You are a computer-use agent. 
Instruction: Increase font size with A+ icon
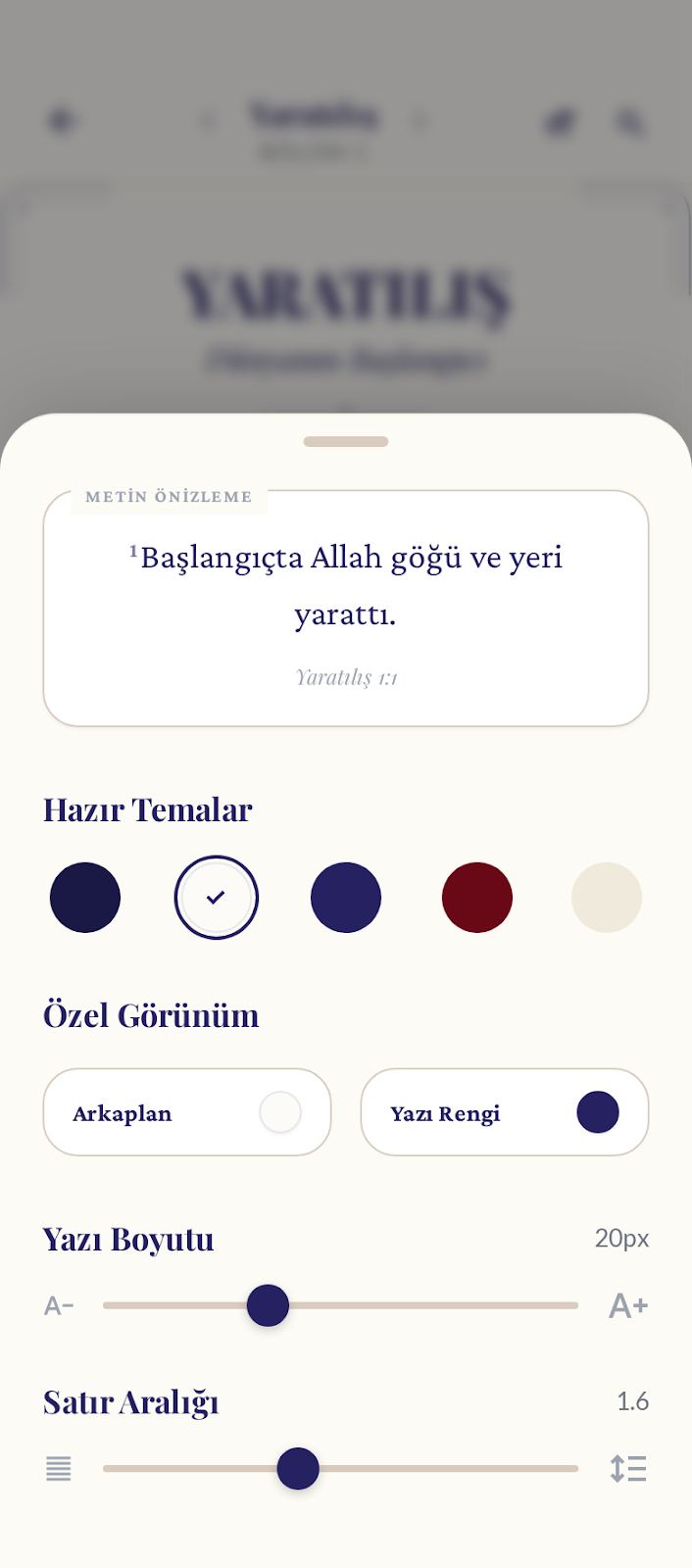click(628, 1305)
